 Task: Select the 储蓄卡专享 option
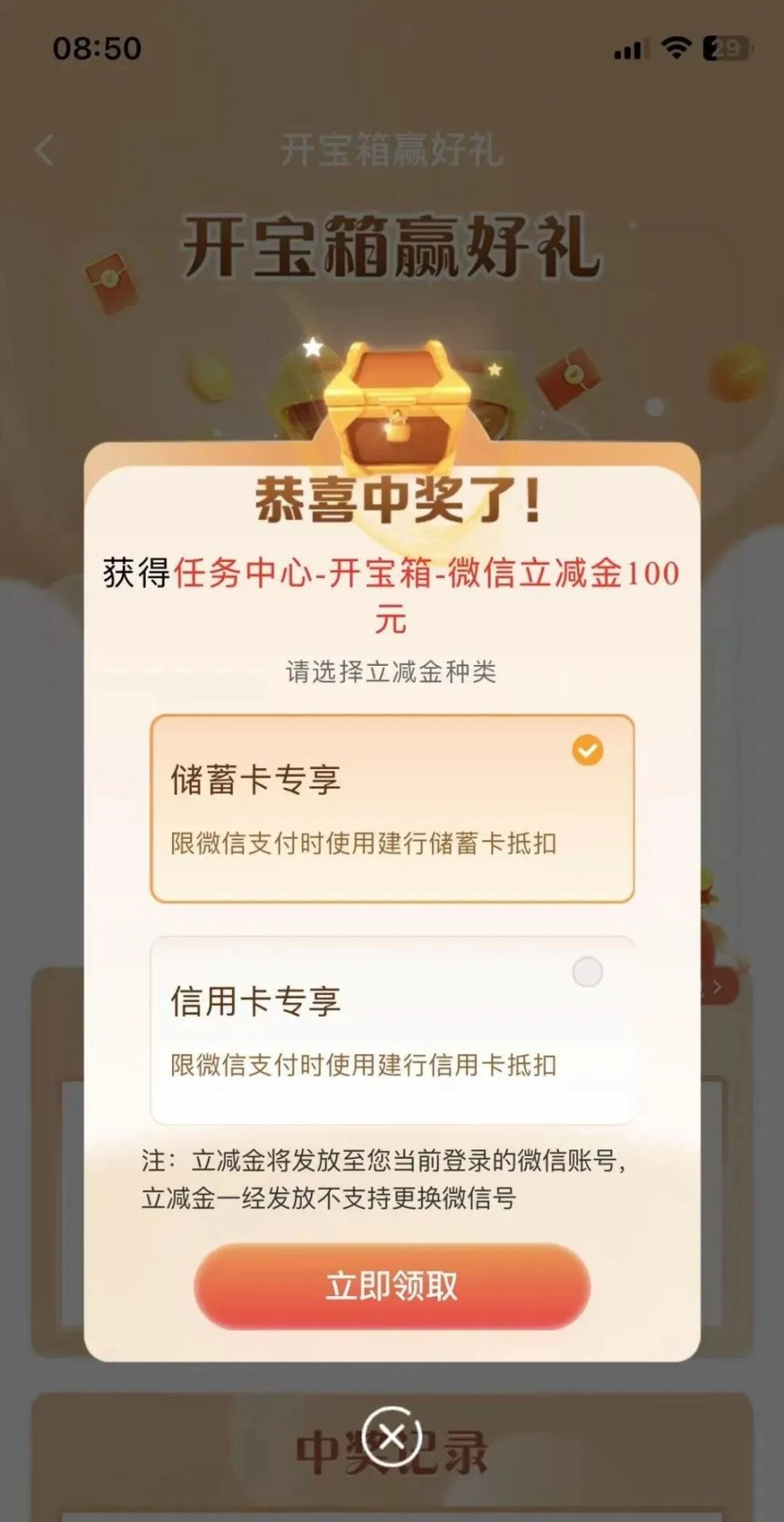pyautogui.click(x=392, y=808)
